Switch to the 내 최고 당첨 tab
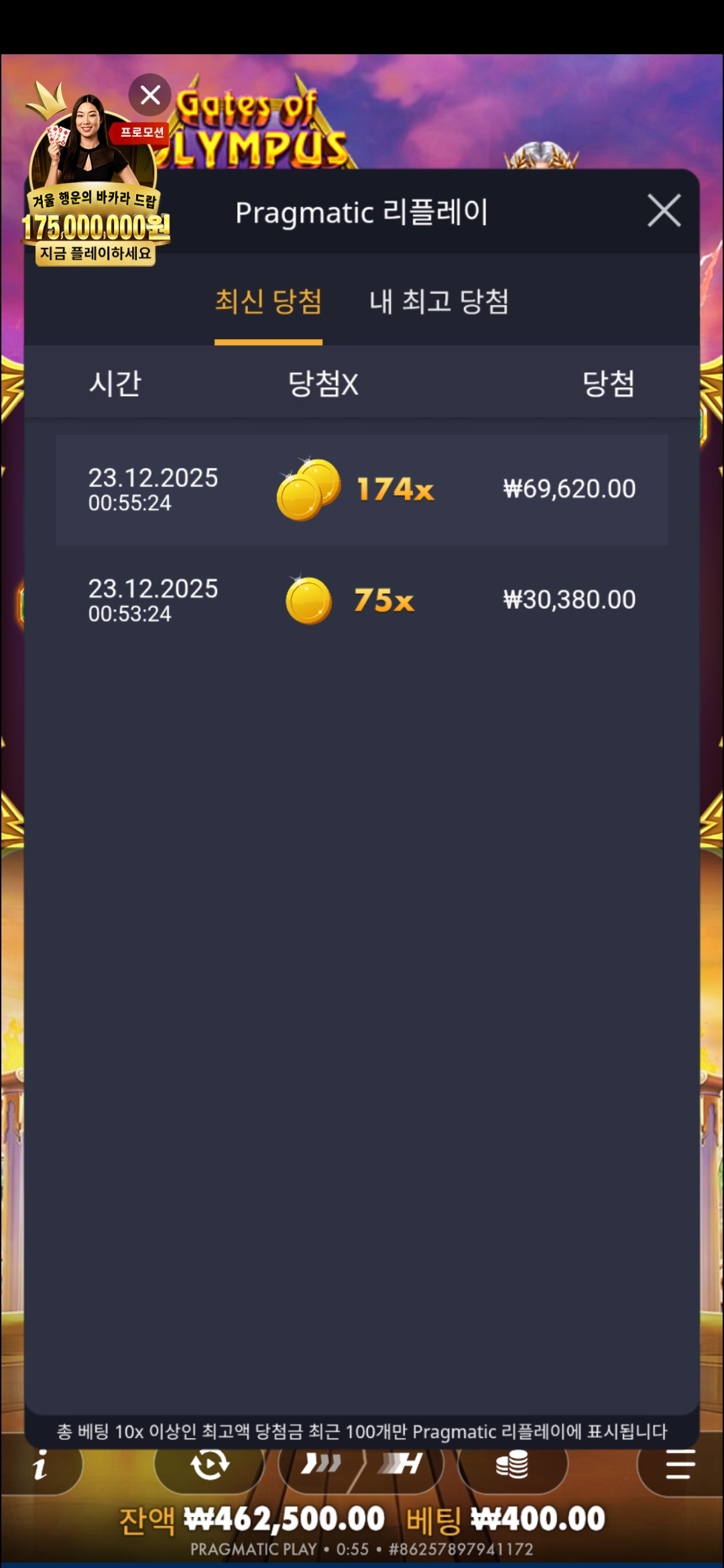This screenshot has width=724, height=1568. pyautogui.click(x=439, y=302)
